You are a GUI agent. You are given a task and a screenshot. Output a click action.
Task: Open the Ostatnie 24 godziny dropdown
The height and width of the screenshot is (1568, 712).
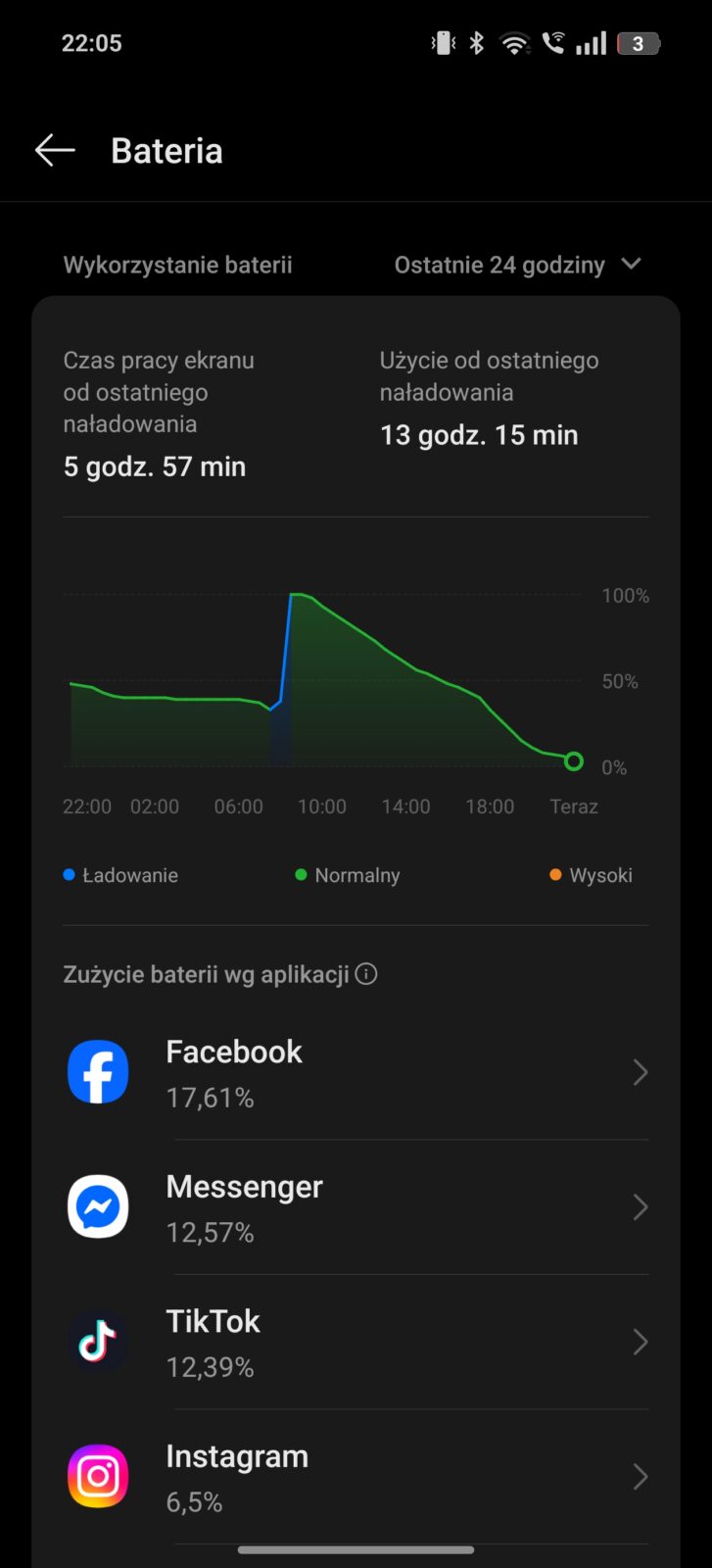pos(517,265)
